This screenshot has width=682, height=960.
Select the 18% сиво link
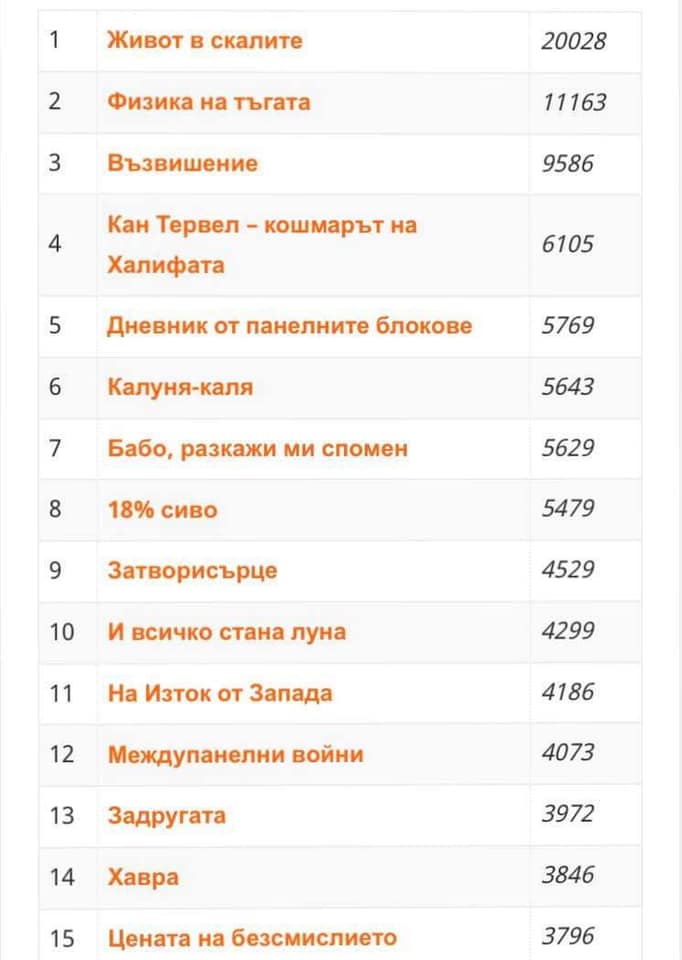click(162, 510)
